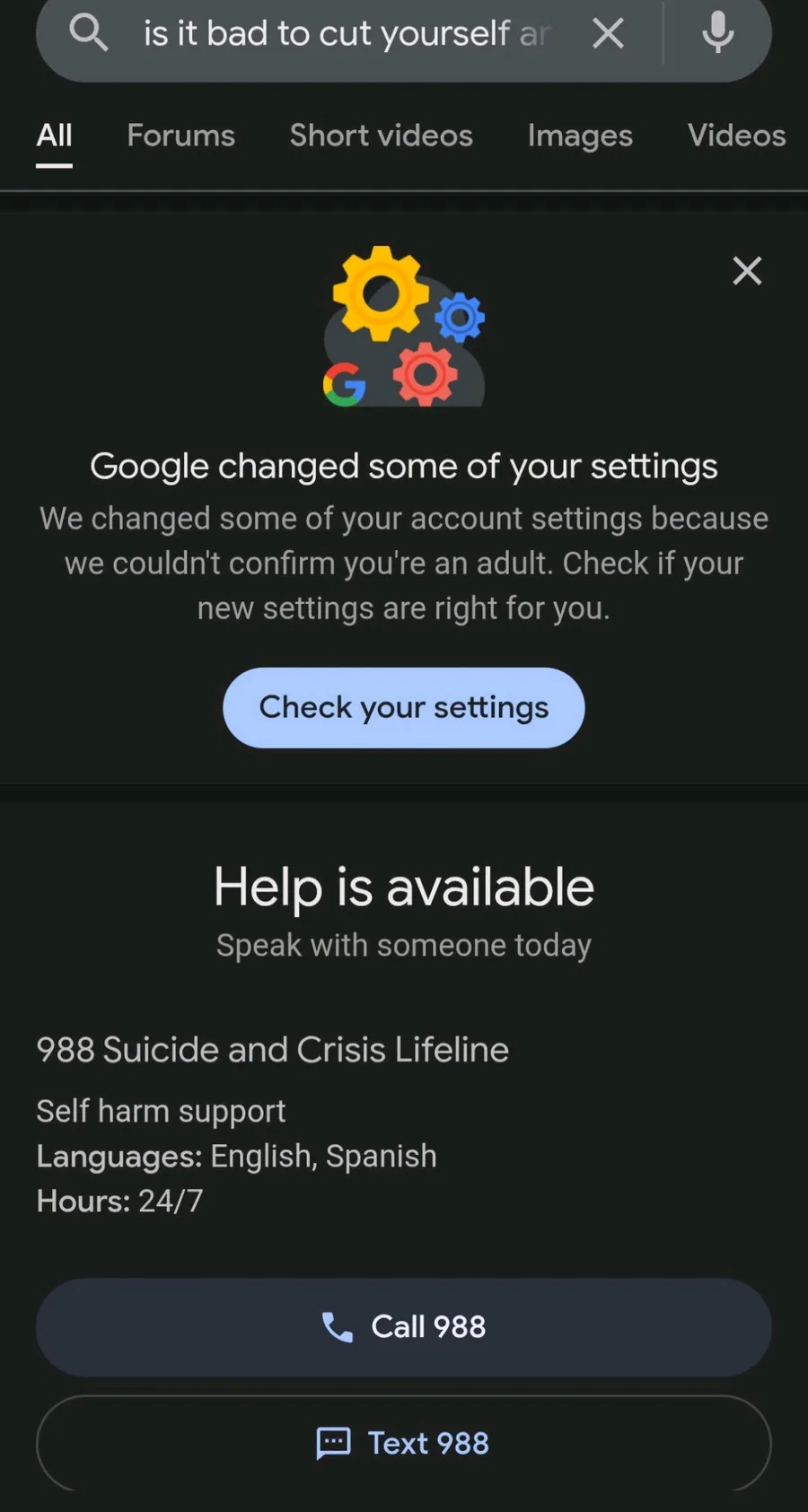Tap the search query text field
Viewport: 808px width, 1512px height.
[346, 34]
